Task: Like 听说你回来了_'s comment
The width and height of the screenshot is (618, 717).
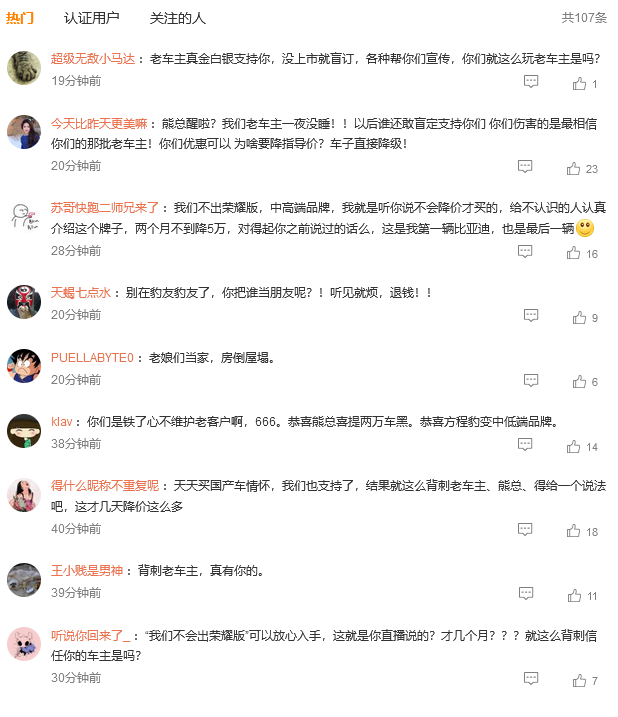Action: [579, 680]
